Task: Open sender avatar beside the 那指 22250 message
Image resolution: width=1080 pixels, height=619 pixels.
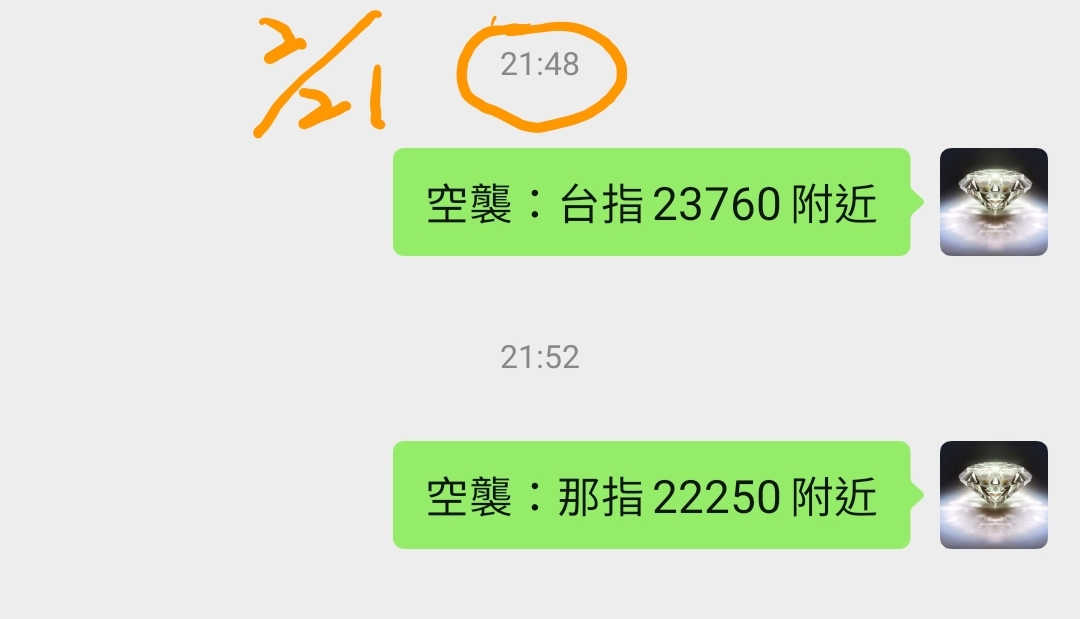Action: (993, 495)
